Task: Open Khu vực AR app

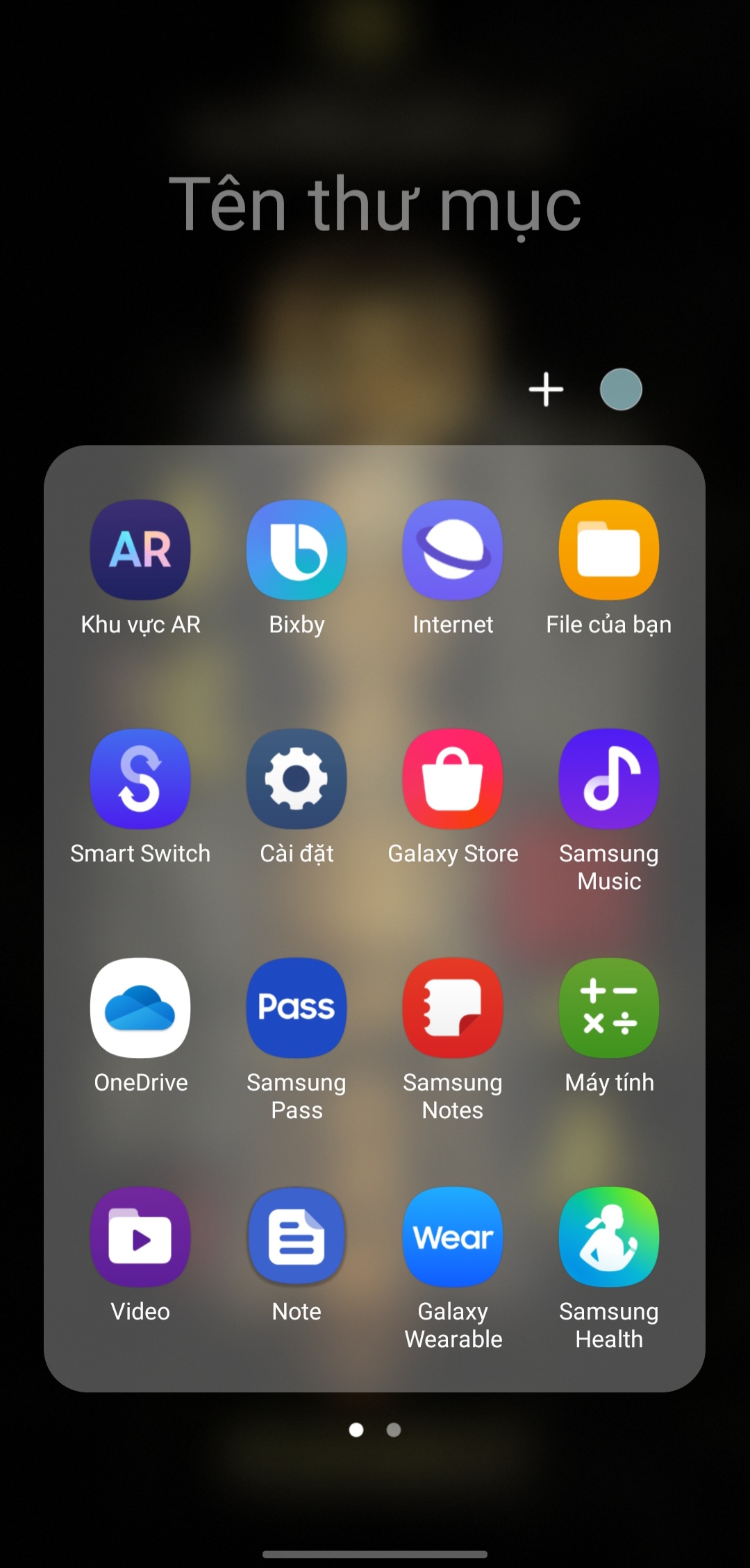Action: [140, 550]
